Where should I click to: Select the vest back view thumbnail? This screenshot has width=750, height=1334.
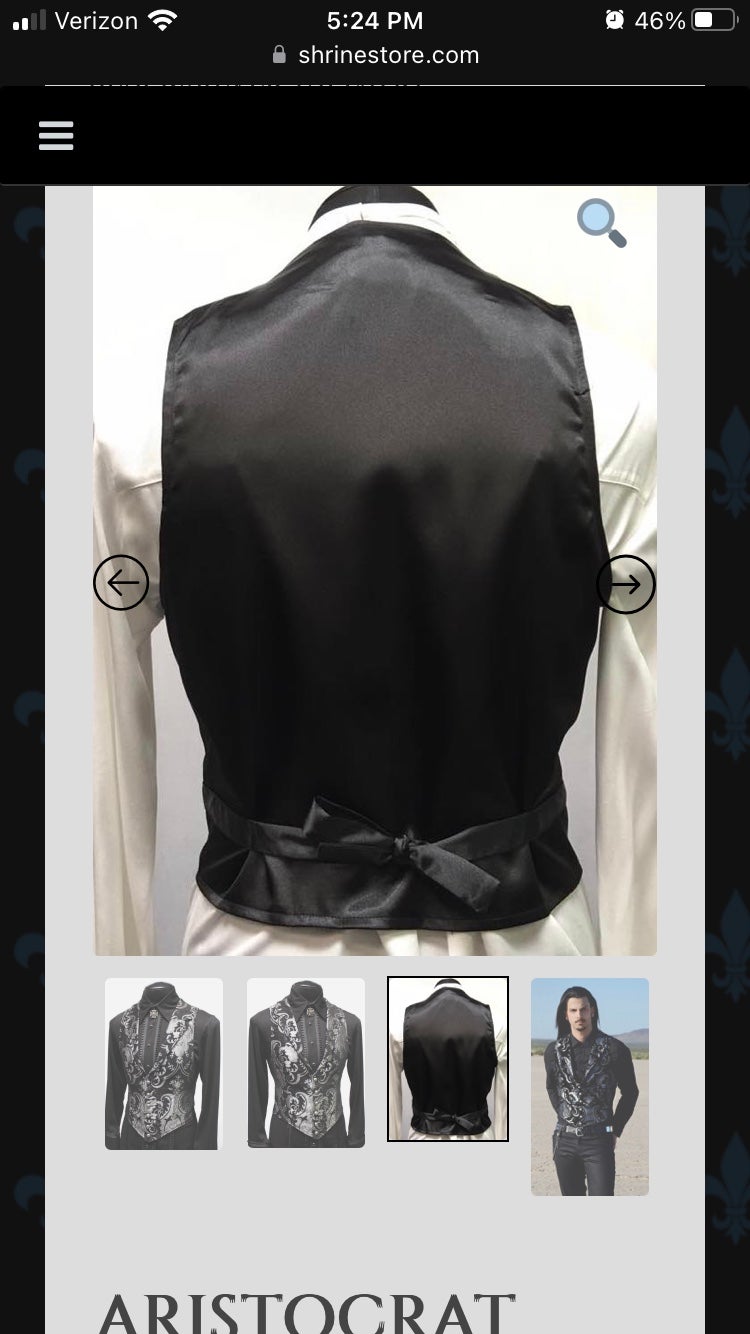[x=448, y=1059]
